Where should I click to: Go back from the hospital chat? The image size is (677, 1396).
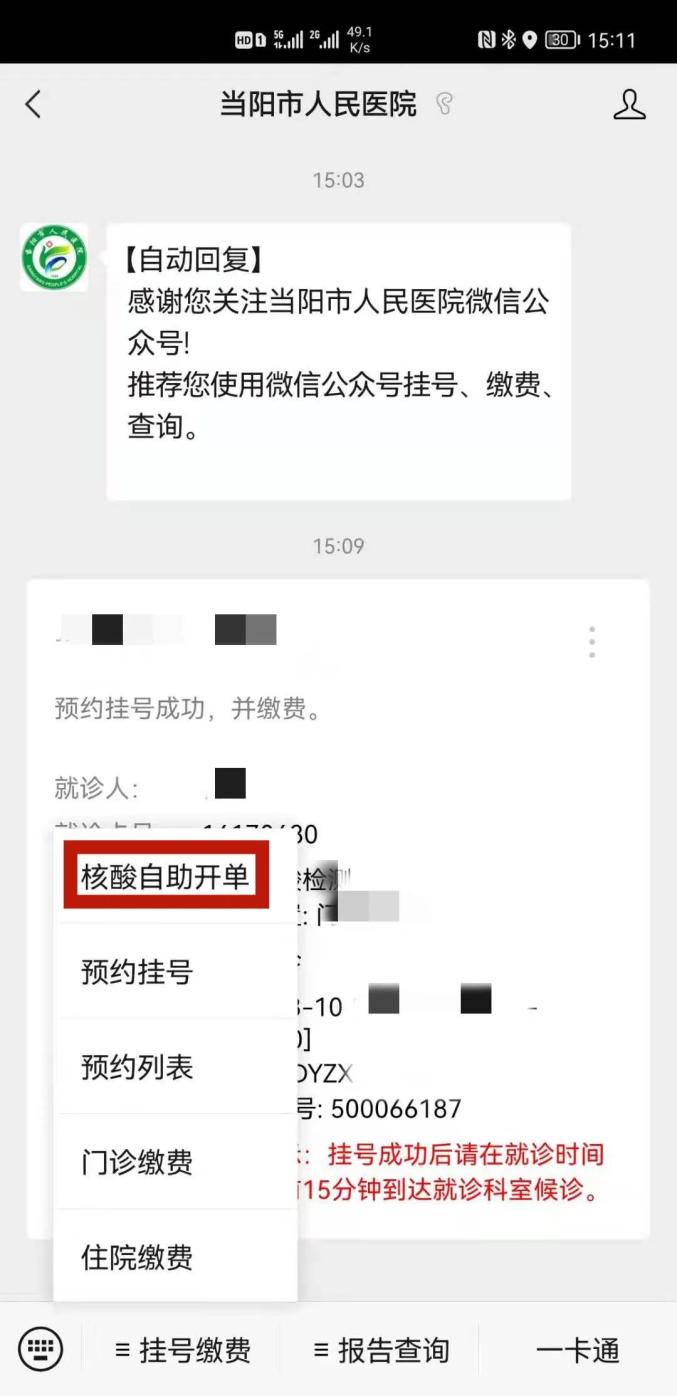tap(33, 104)
